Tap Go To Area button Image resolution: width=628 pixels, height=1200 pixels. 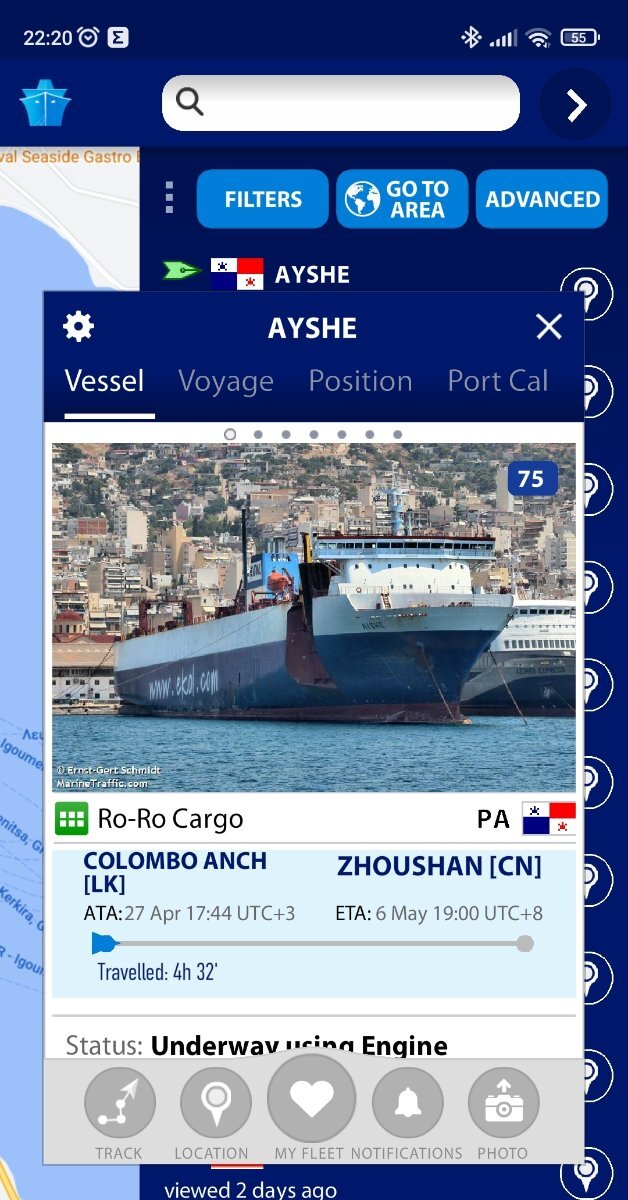(x=402, y=199)
